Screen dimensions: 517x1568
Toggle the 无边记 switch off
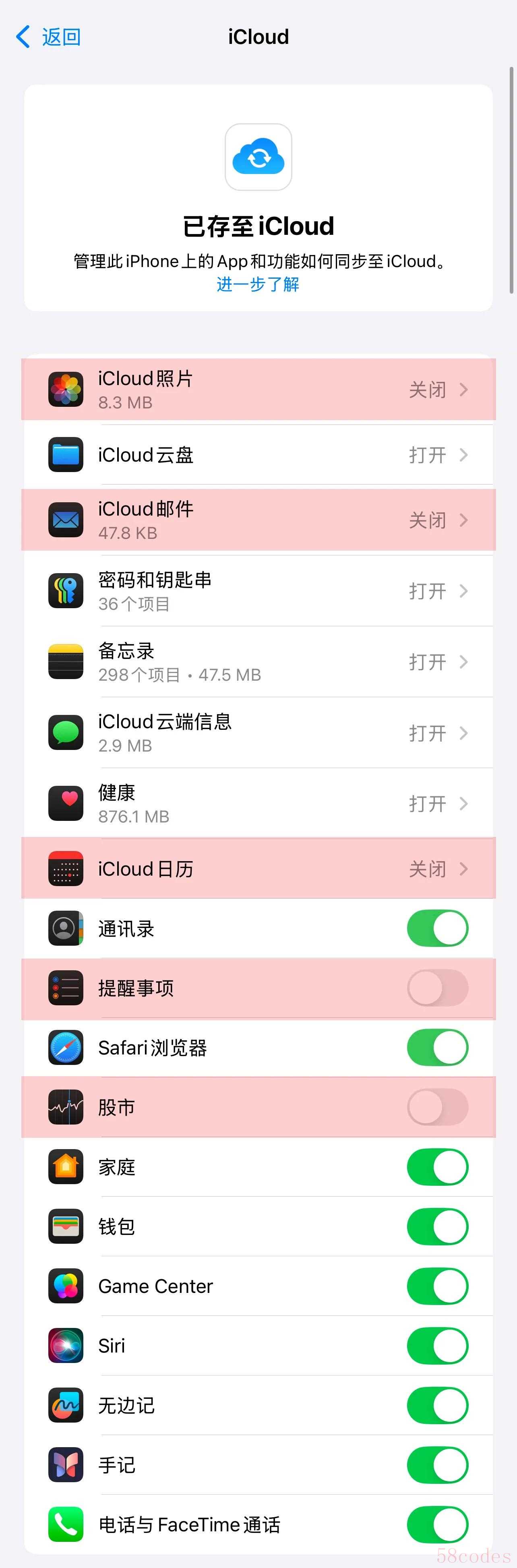[x=437, y=1405]
